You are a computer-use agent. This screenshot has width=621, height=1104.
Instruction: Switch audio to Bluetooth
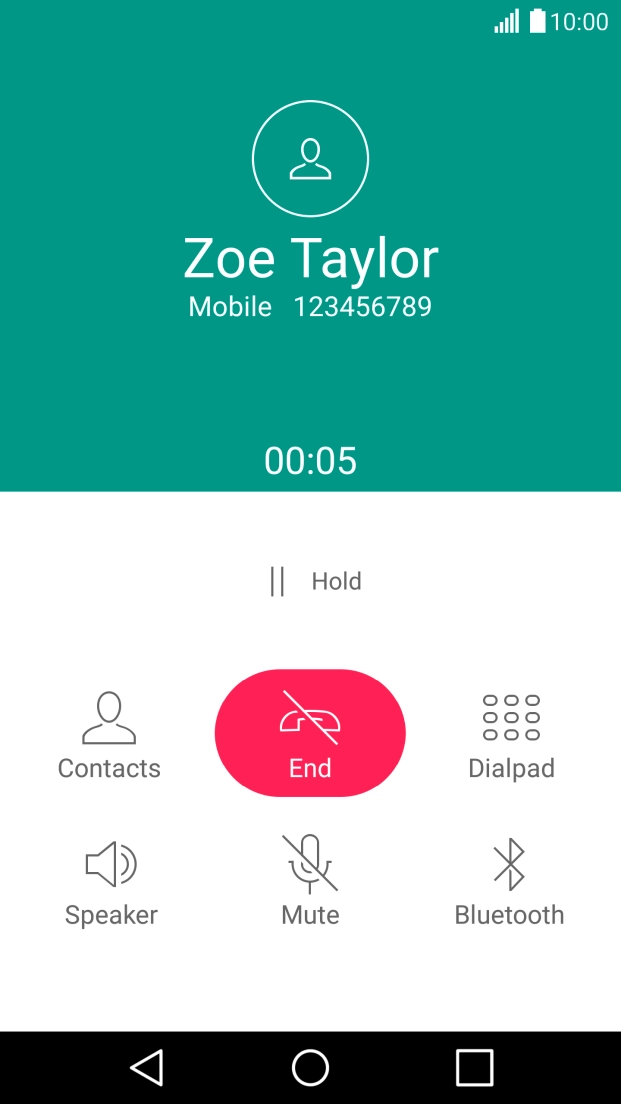509,883
